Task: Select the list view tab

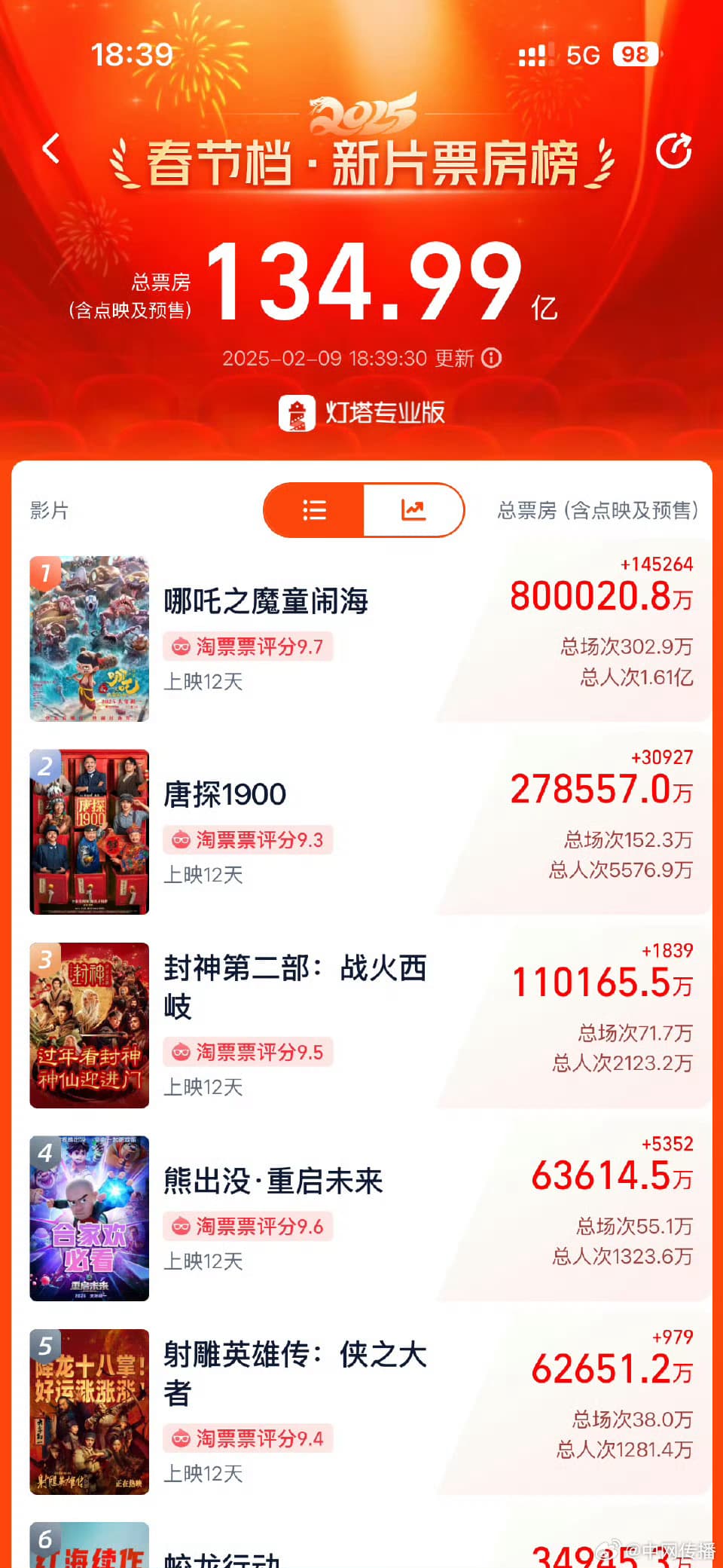Action: (x=313, y=509)
